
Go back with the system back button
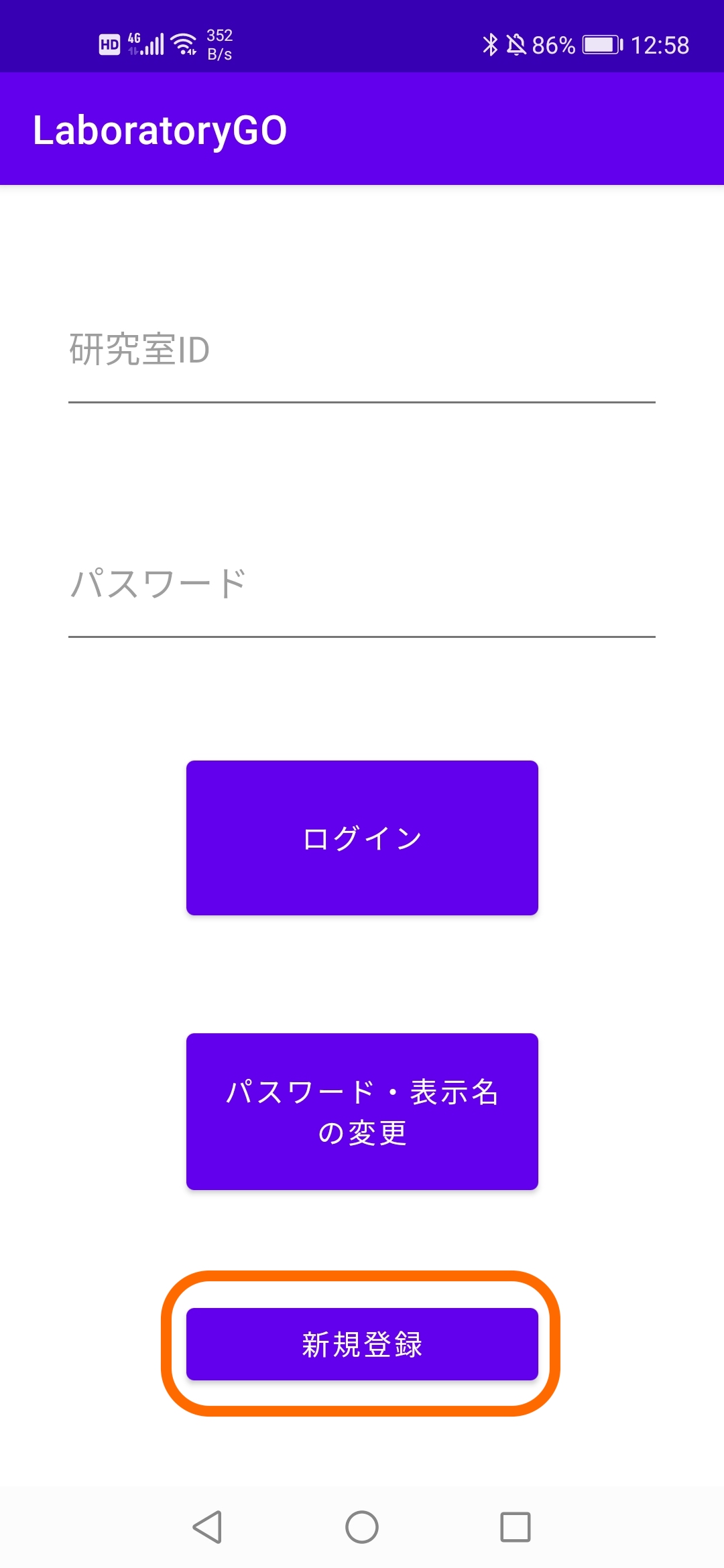click(x=207, y=1527)
